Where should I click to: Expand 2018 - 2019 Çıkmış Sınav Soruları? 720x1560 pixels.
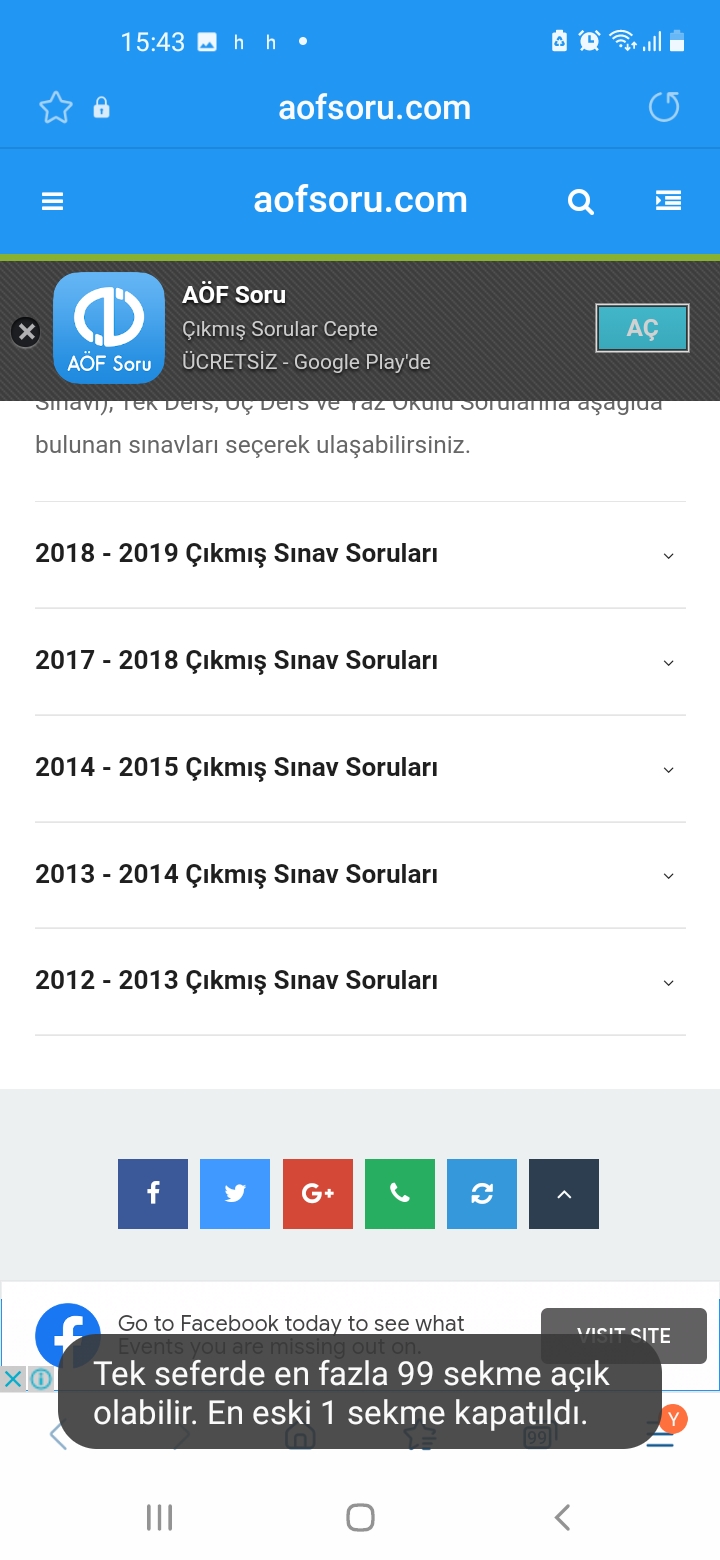[360, 554]
